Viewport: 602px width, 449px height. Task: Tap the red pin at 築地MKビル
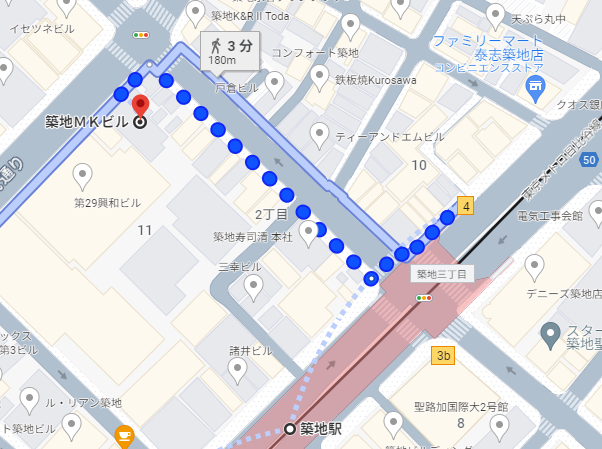pyautogui.click(x=140, y=104)
